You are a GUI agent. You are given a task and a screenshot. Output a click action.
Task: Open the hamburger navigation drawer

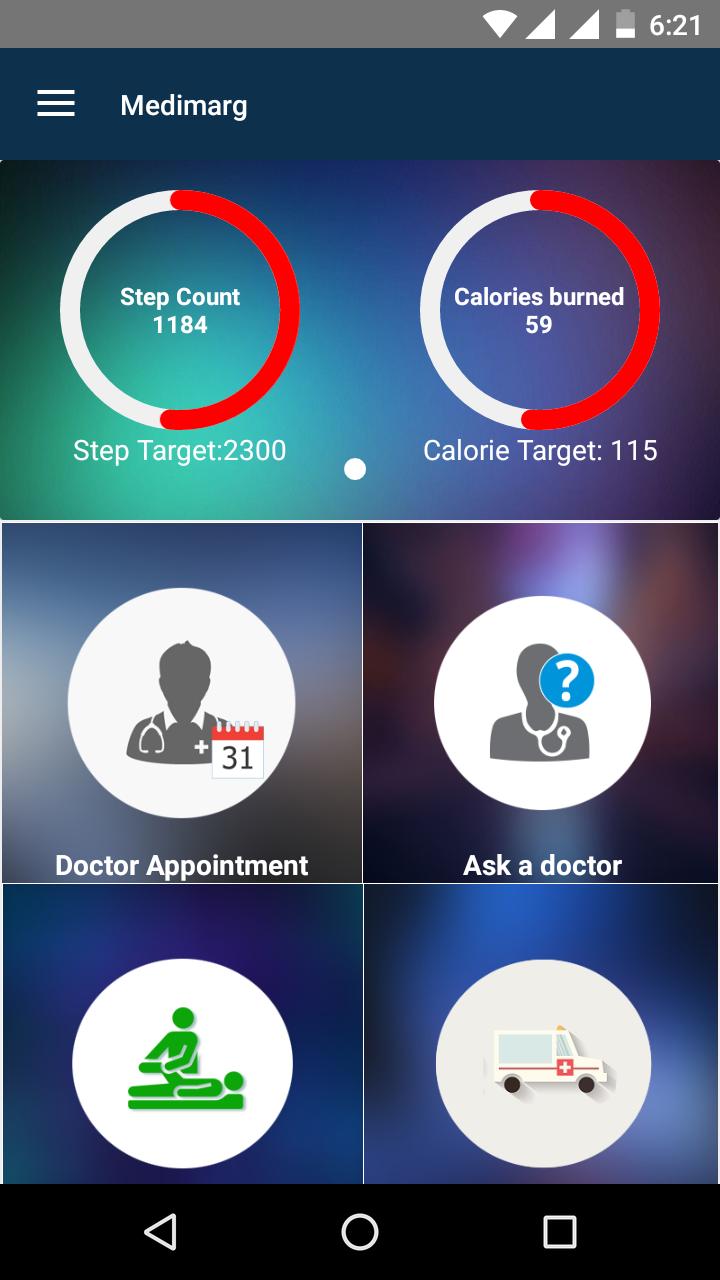[x=56, y=104]
